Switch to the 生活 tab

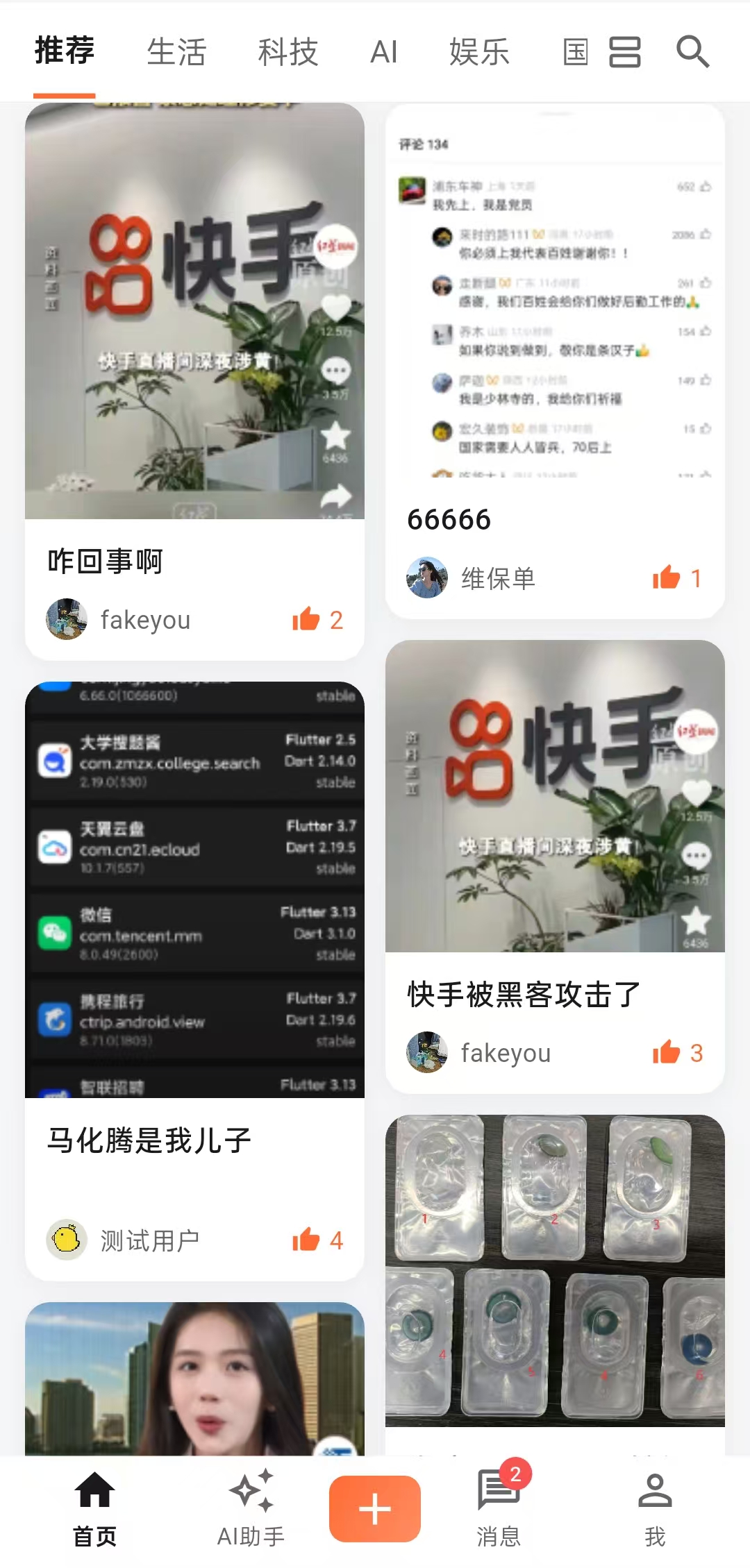177,52
